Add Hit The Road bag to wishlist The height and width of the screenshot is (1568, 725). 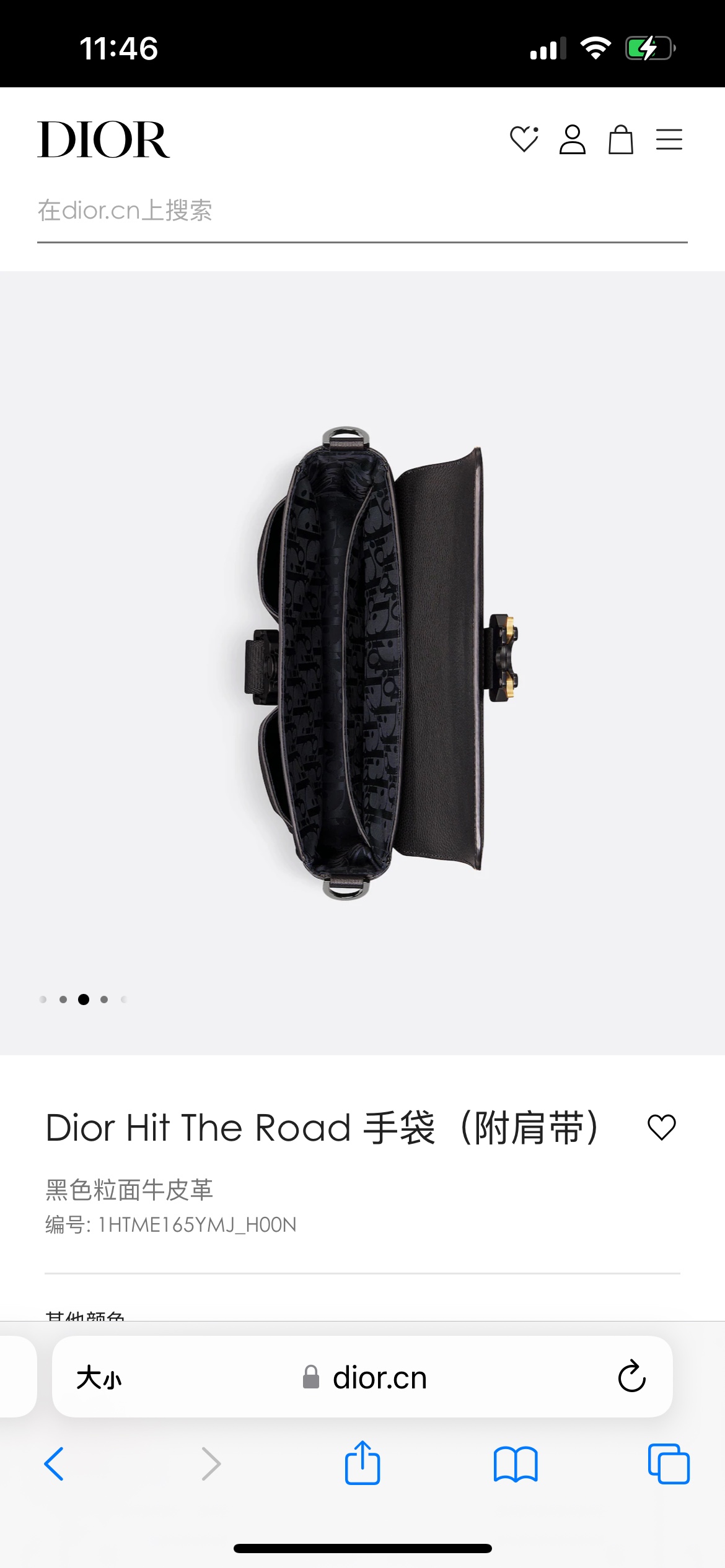pyautogui.click(x=661, y=1127)
